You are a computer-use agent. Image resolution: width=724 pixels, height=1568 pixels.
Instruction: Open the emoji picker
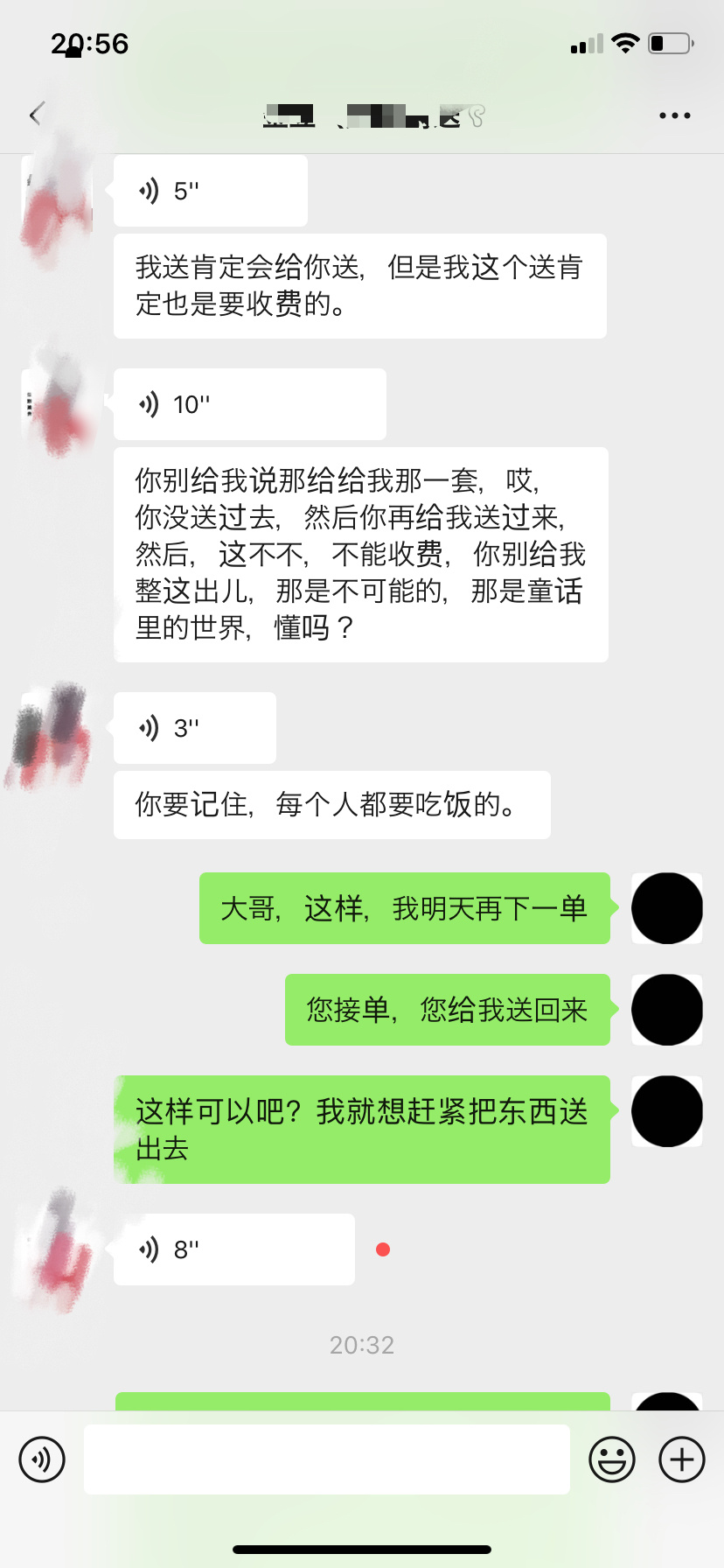[612, 1459]
